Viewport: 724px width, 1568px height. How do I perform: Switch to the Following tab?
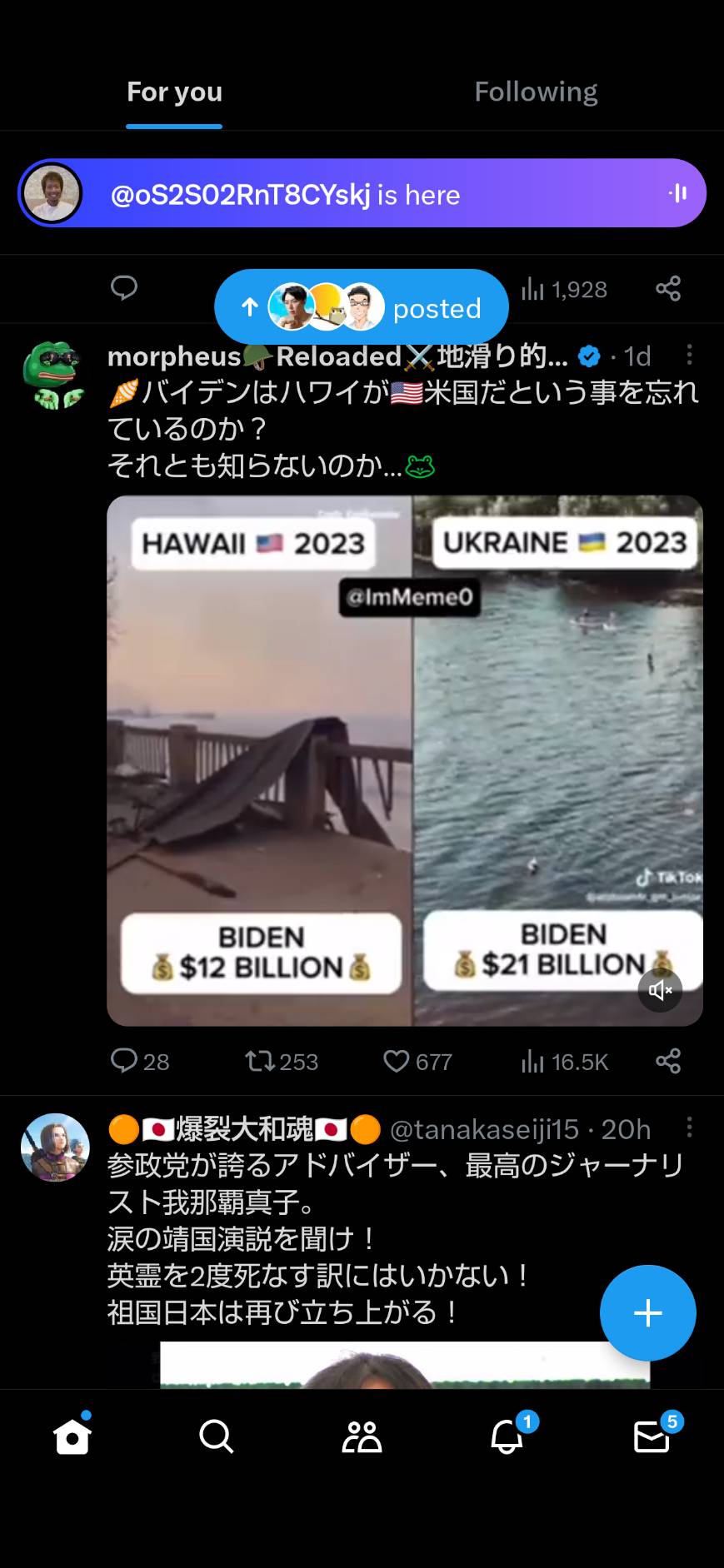pos(536,92)
